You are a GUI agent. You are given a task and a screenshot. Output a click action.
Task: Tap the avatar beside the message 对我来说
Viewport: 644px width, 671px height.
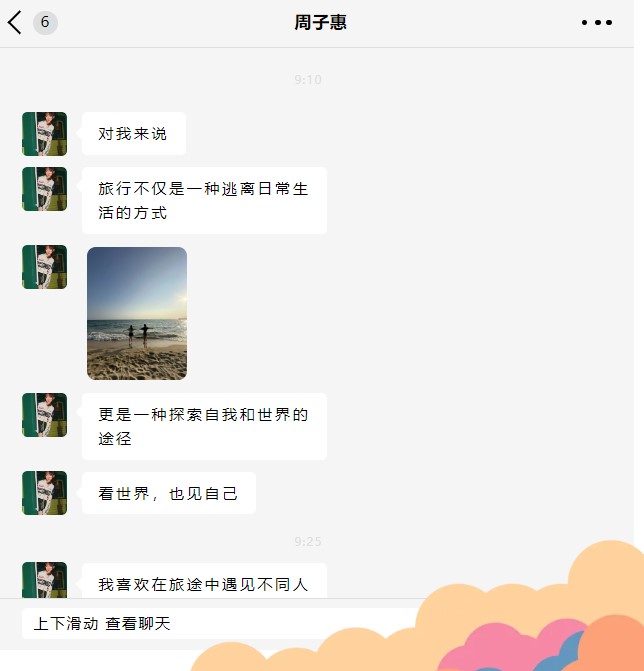tap(44, 134)
